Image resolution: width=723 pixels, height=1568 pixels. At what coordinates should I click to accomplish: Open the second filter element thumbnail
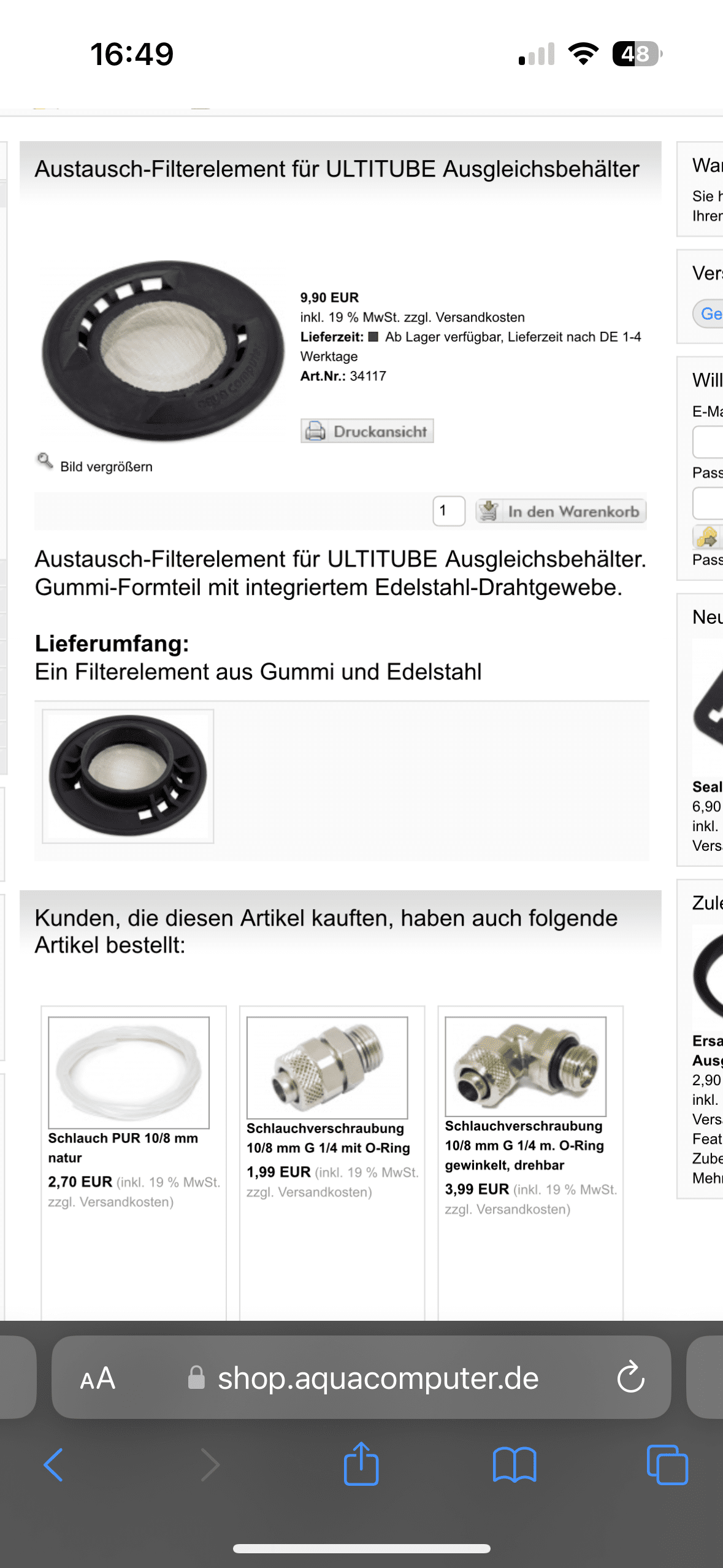click(x=128, y=776)
